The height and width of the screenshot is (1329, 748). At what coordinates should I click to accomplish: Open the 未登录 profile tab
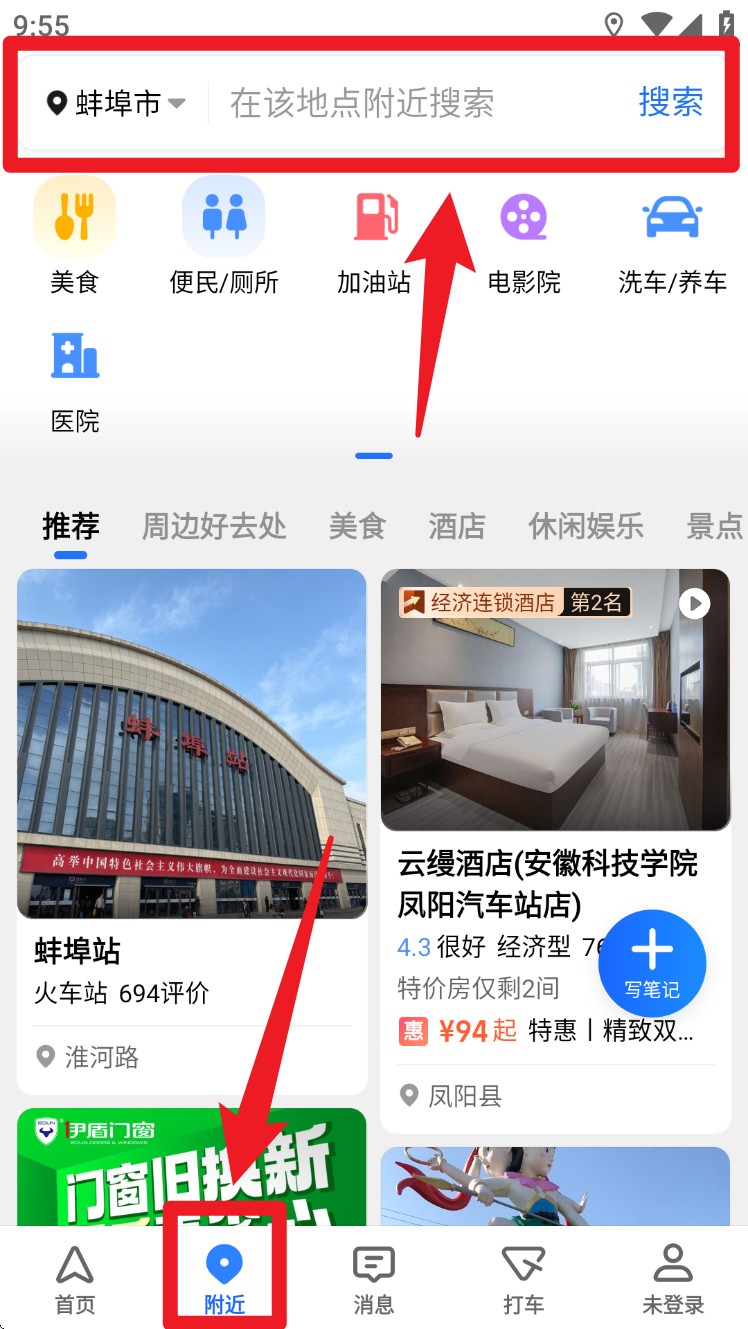click(x=673, y=1279)
